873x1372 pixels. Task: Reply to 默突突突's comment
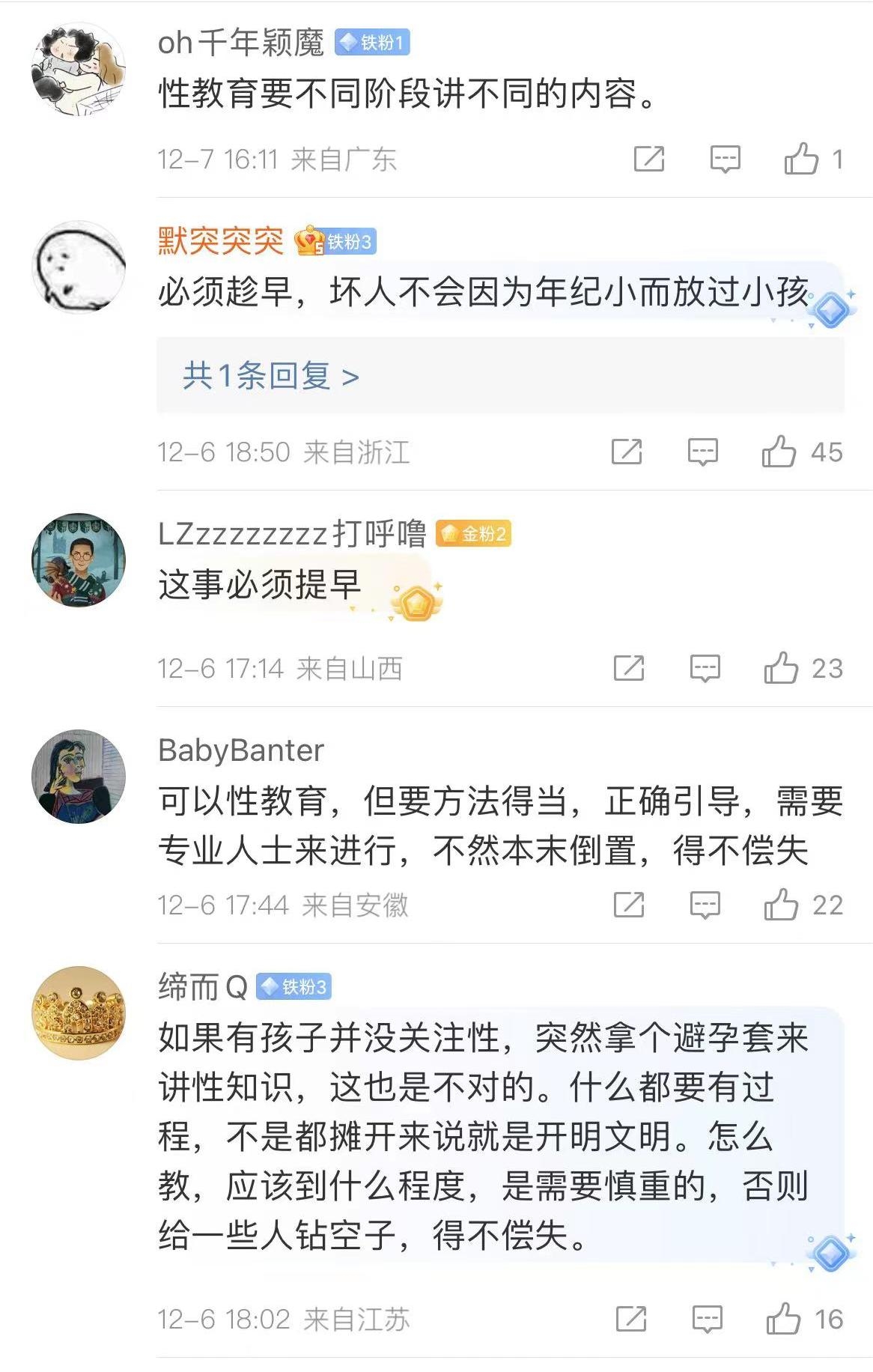702,452
